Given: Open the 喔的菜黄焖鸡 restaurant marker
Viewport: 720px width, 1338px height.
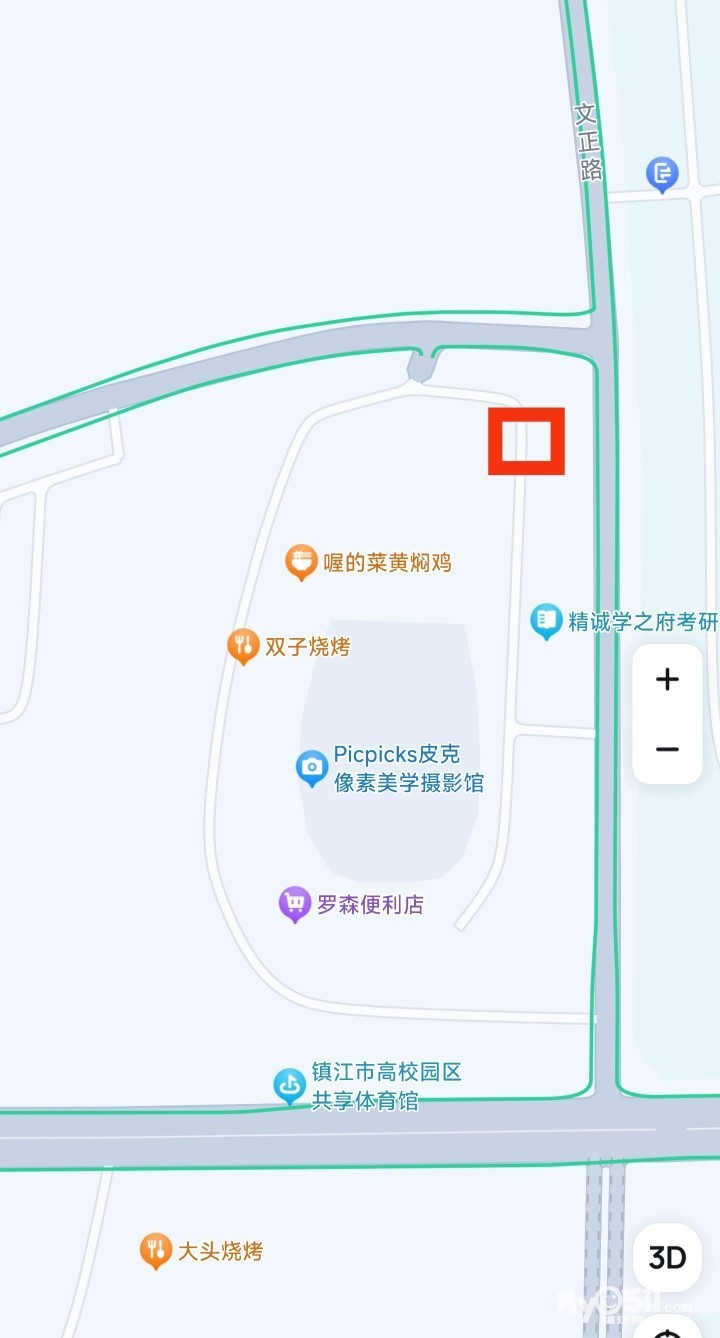Looking at the screenshot, I should (301, 562).
